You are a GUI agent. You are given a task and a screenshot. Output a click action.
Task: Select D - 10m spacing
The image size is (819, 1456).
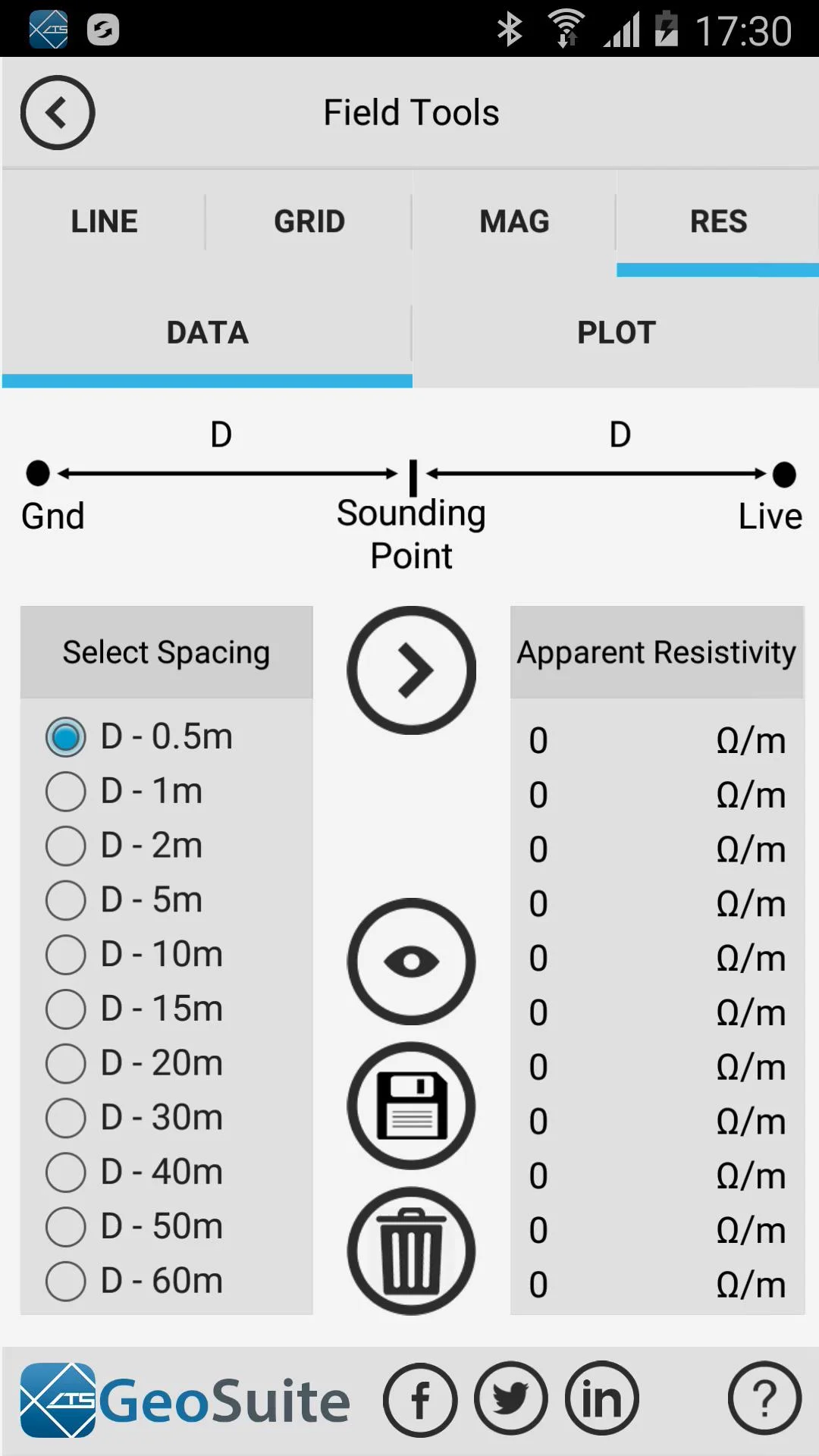[134, 955]
